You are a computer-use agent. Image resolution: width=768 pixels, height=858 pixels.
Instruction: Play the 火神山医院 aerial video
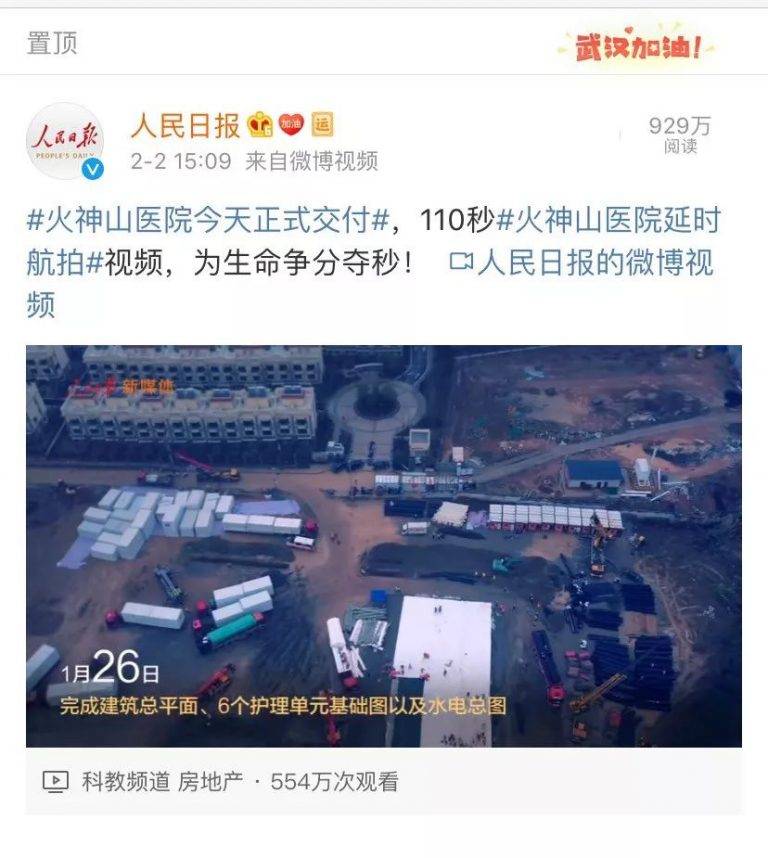383,546
